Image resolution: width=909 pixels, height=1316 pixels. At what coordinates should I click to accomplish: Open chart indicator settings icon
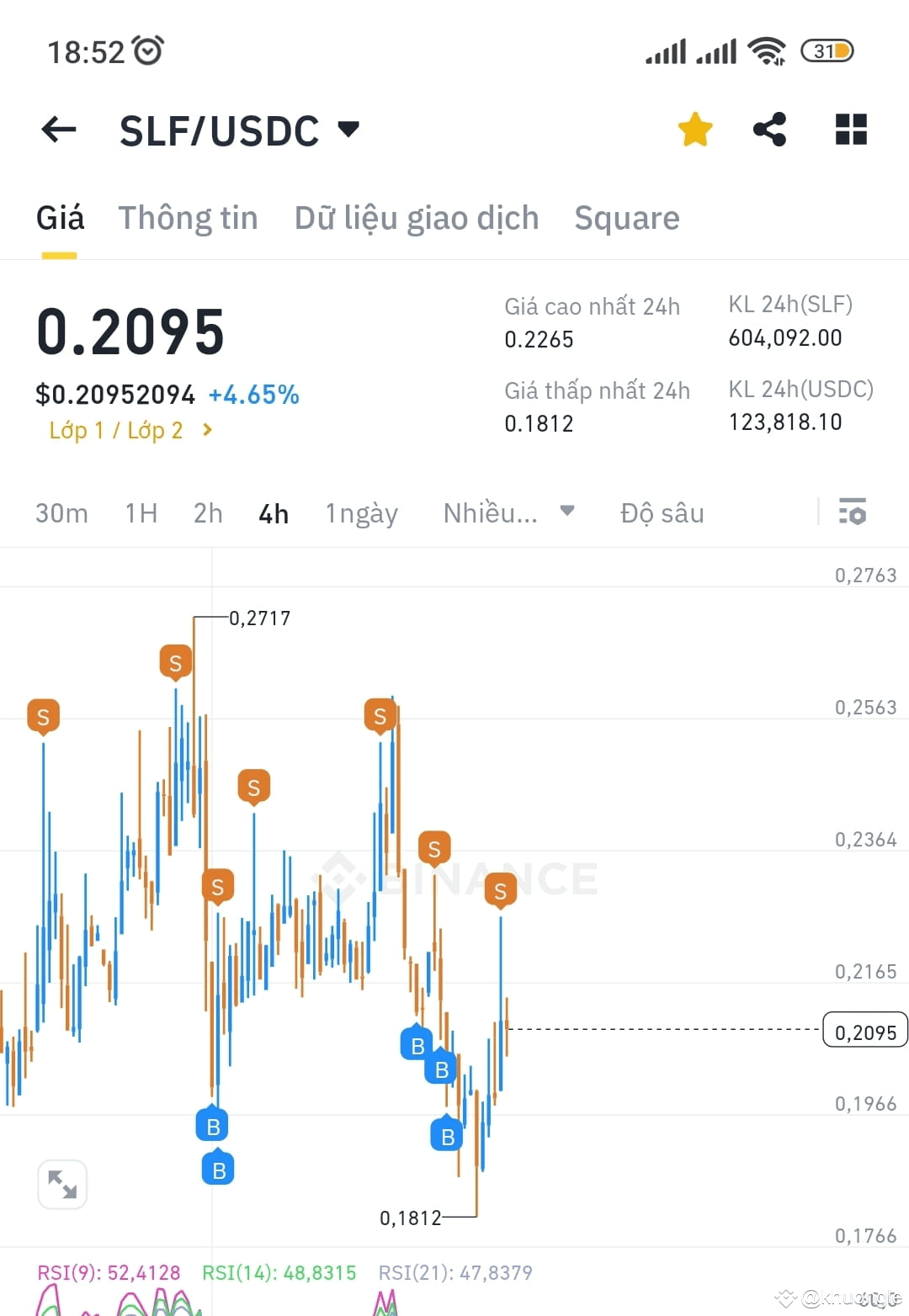click(x=853, y=512)
